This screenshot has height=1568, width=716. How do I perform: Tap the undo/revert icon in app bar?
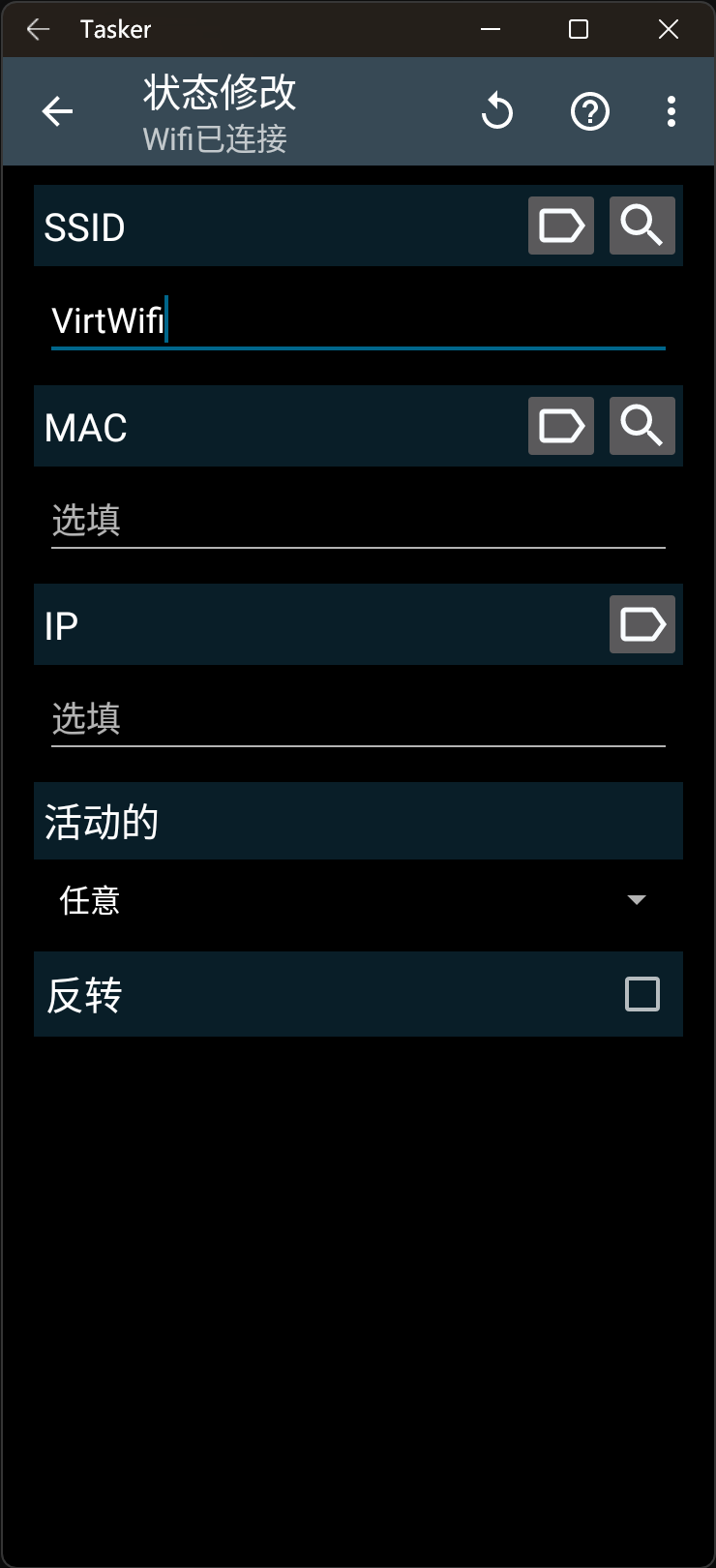click(x=497, y=112)
